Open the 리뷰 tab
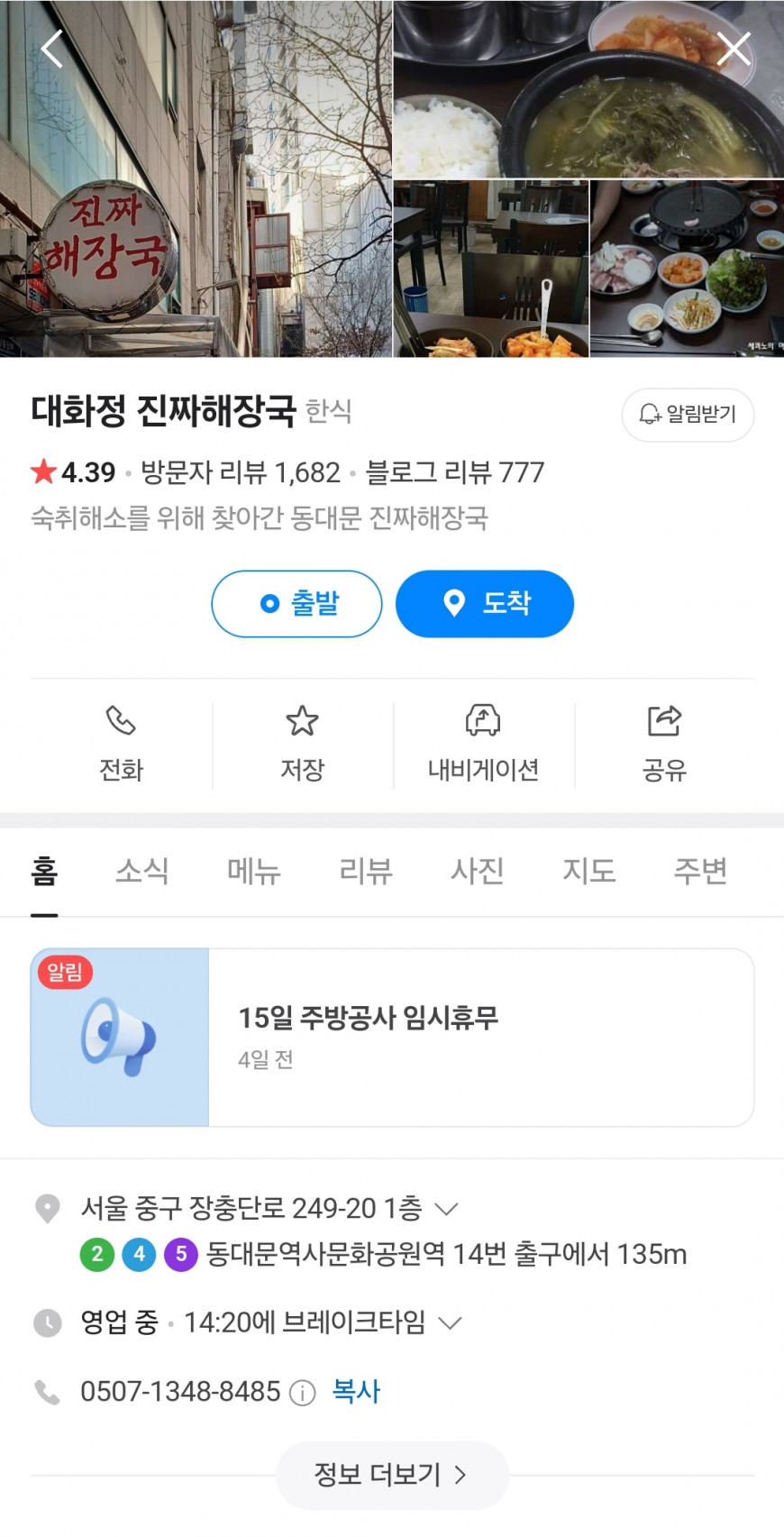Screen dimensions: 784x1537 pos(365,871)
